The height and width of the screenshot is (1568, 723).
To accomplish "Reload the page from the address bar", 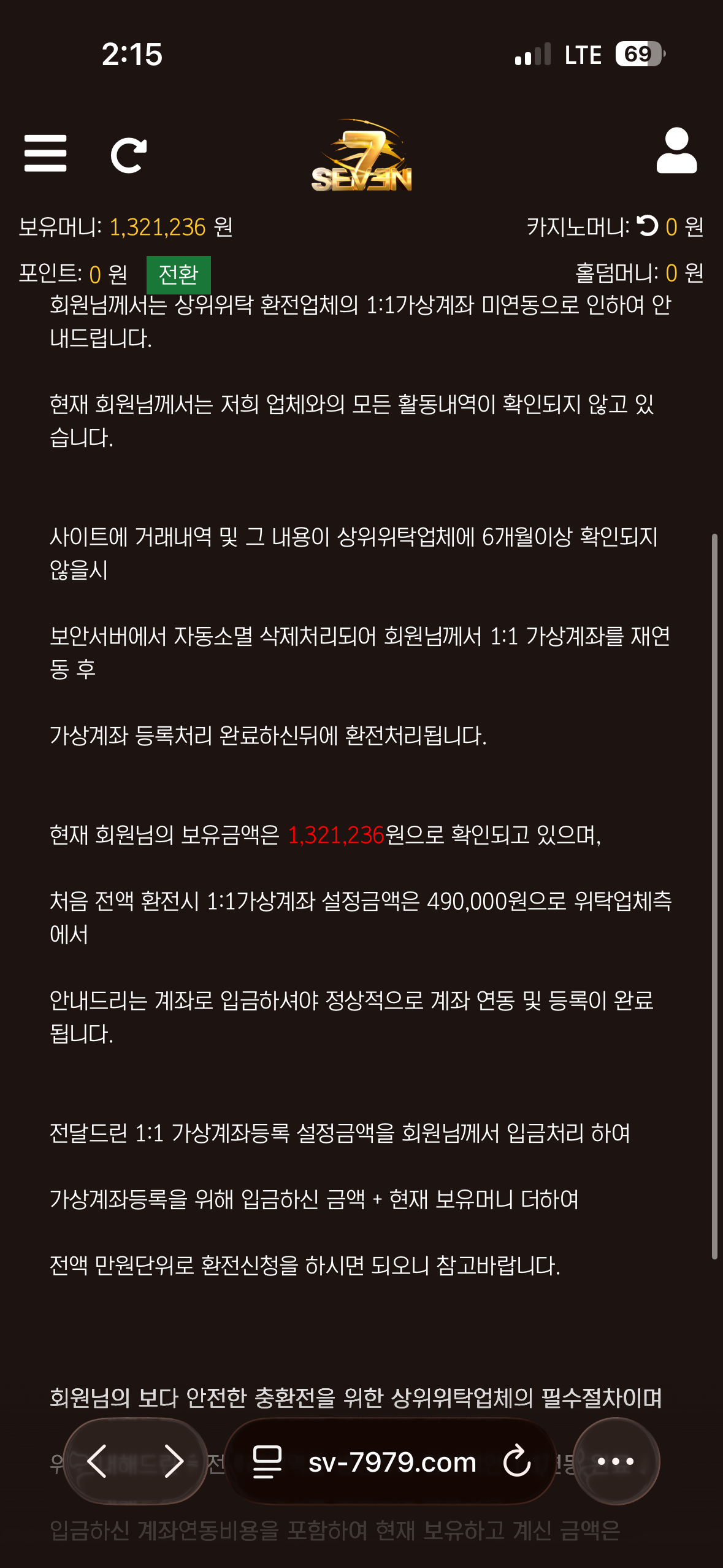I will click(517, 1461).
